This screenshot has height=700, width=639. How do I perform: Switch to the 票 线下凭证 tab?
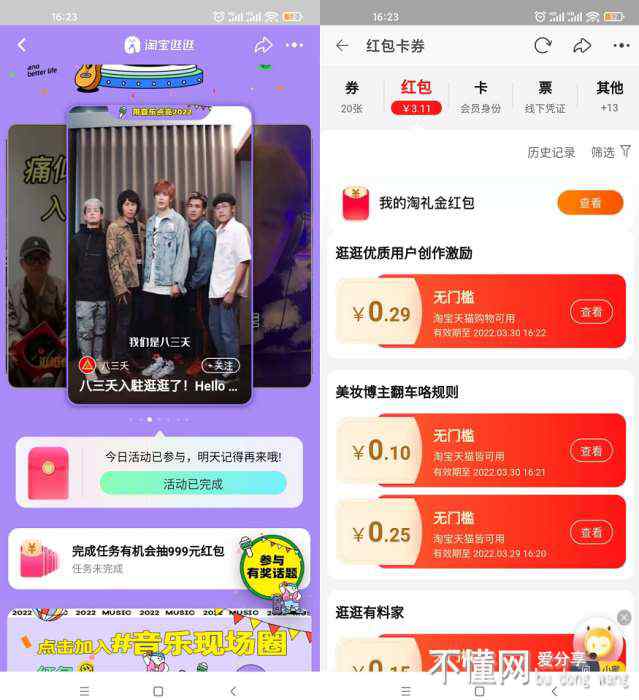click(x=545, y=96)
